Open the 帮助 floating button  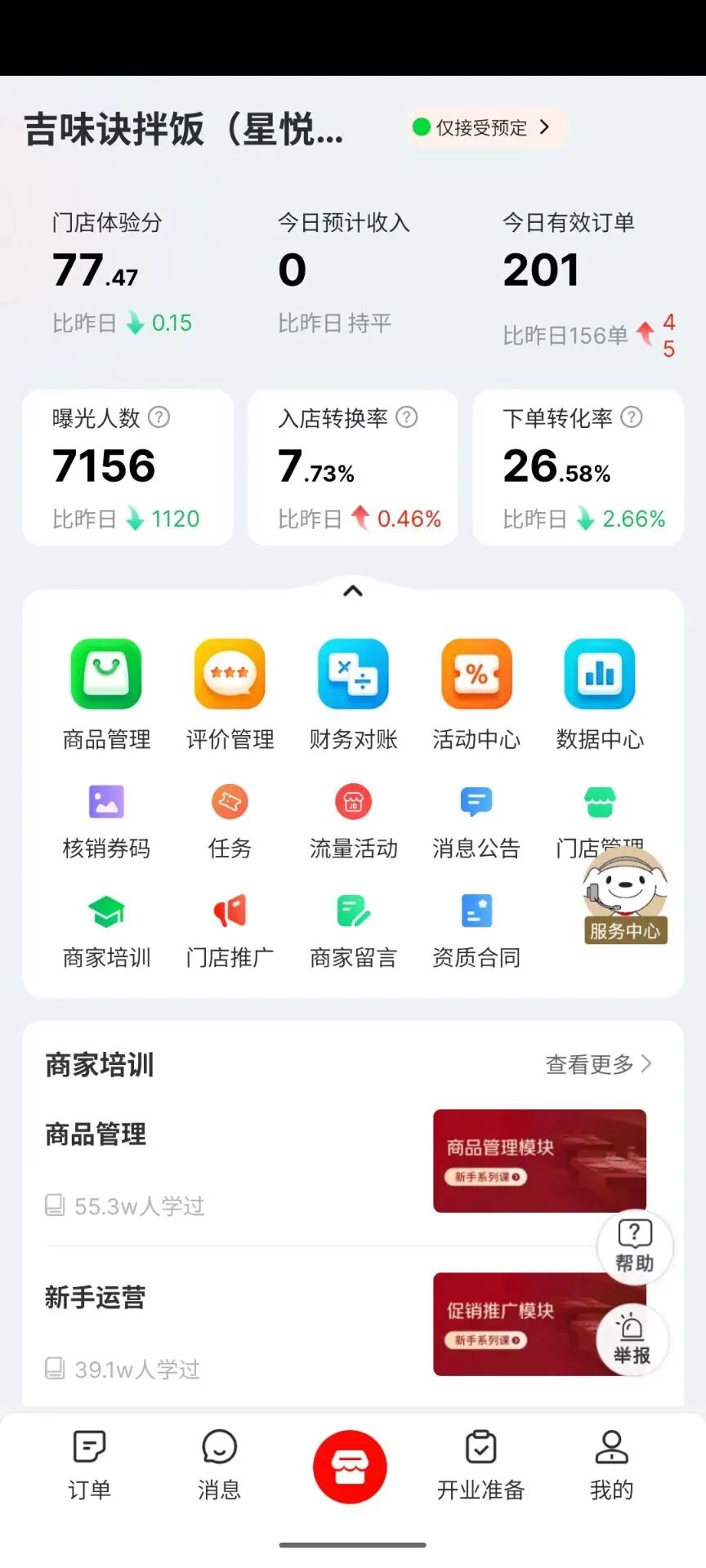(x=635, y=1246)
